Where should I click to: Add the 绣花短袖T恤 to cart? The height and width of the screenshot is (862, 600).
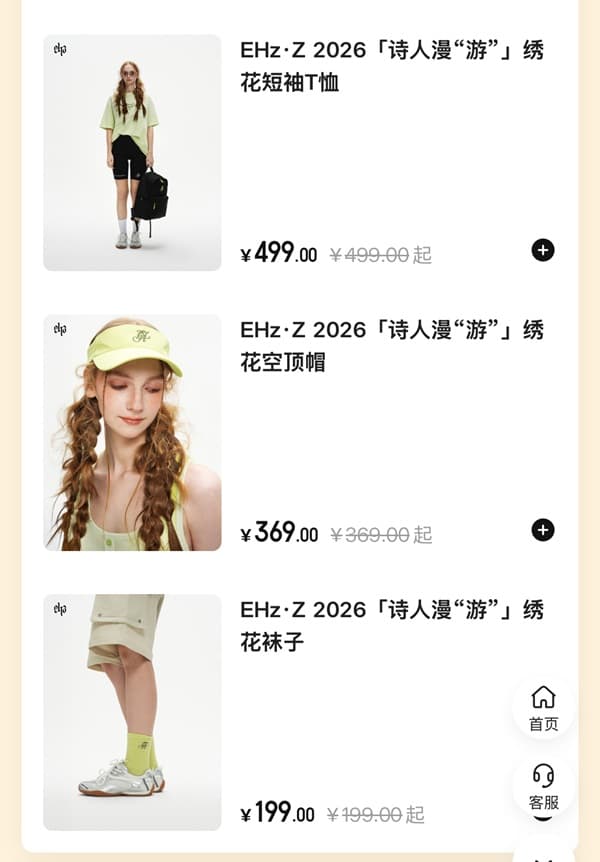[x=543, y=250]
